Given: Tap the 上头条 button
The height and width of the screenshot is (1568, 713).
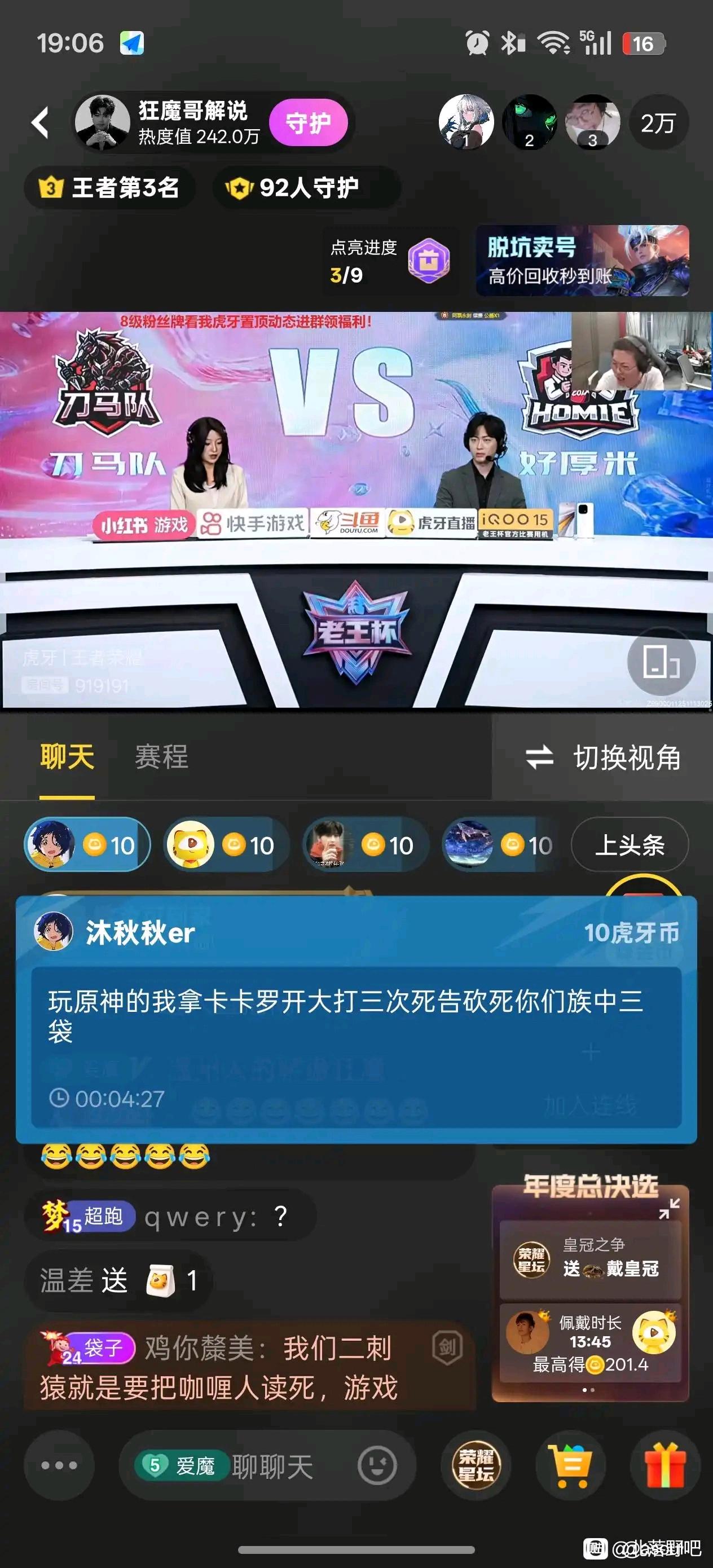Looking at the screenshot, I should [630, 845].
